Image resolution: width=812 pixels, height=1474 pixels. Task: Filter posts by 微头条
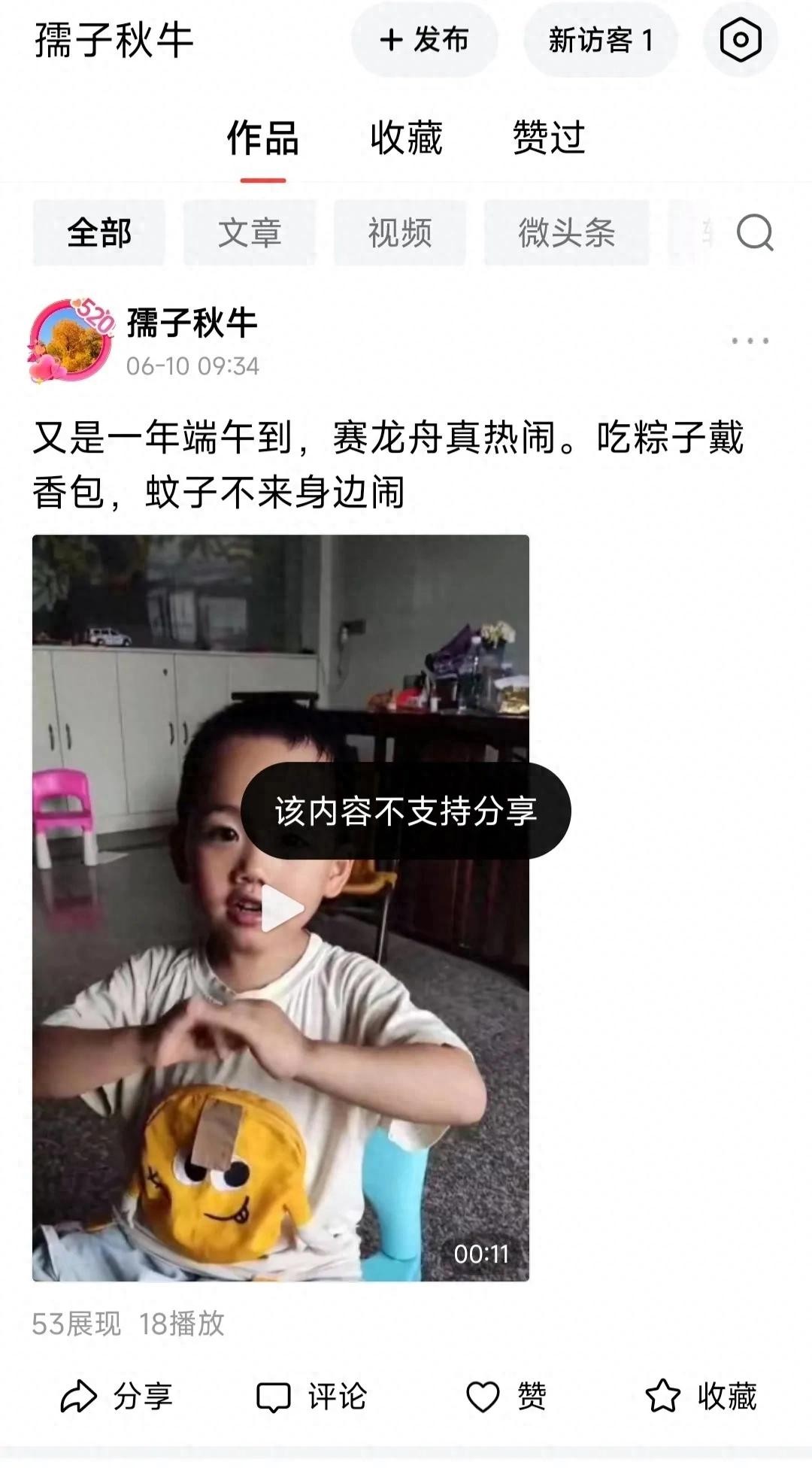pos(566,233)
